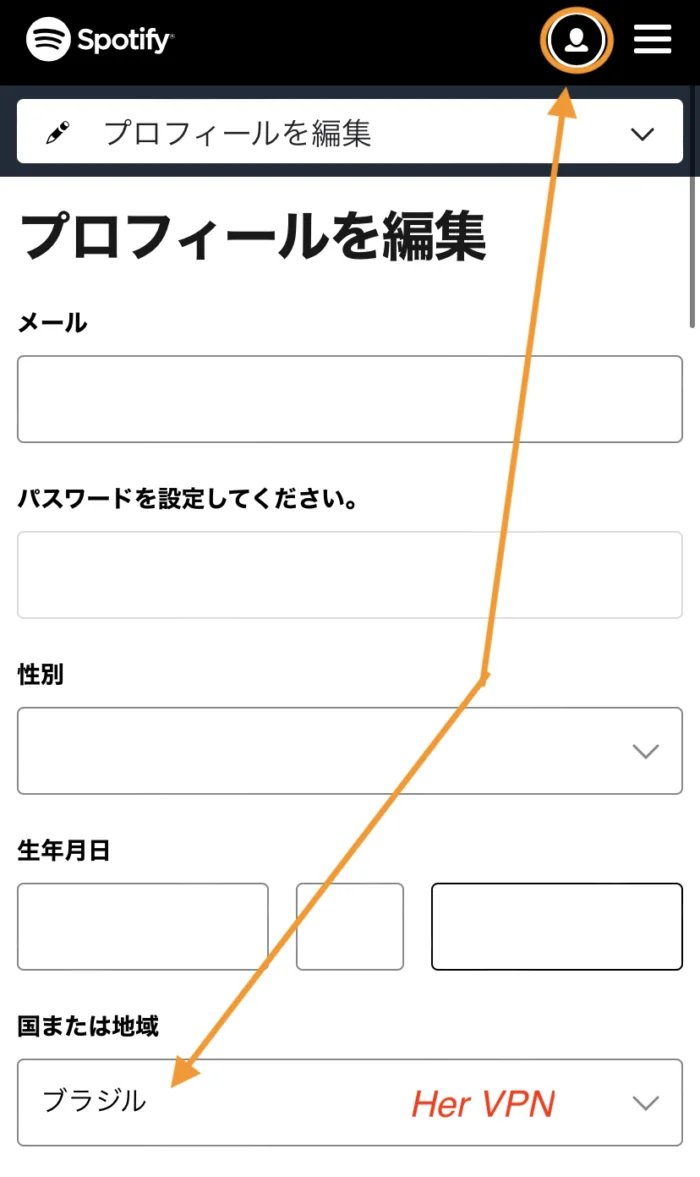This screenshot has width=700, height=1177.
Task: Open the hamburger menu
Action: [x=652, y=40]
